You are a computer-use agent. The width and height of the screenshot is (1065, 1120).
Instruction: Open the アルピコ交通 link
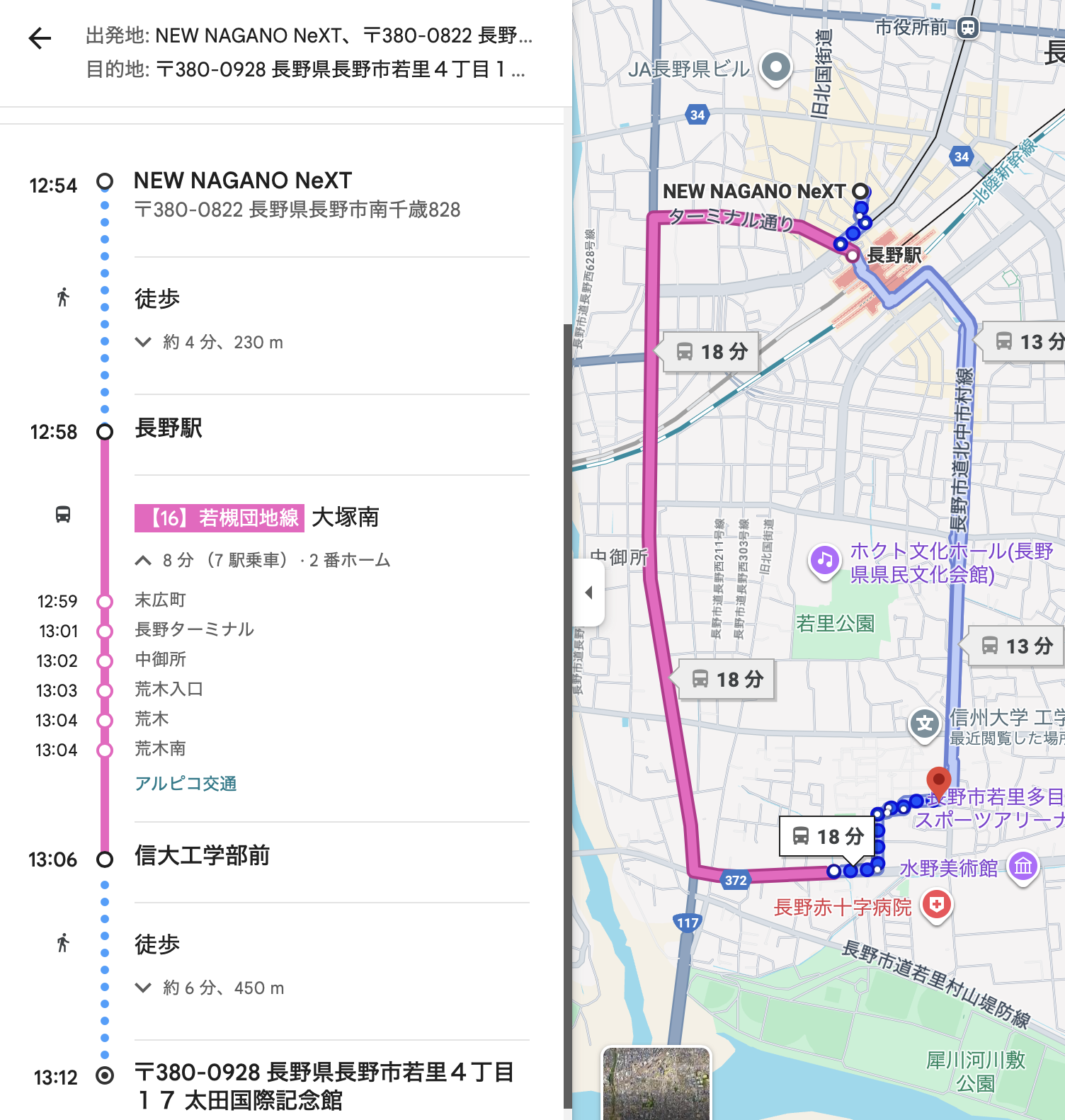tap(186, 783)
